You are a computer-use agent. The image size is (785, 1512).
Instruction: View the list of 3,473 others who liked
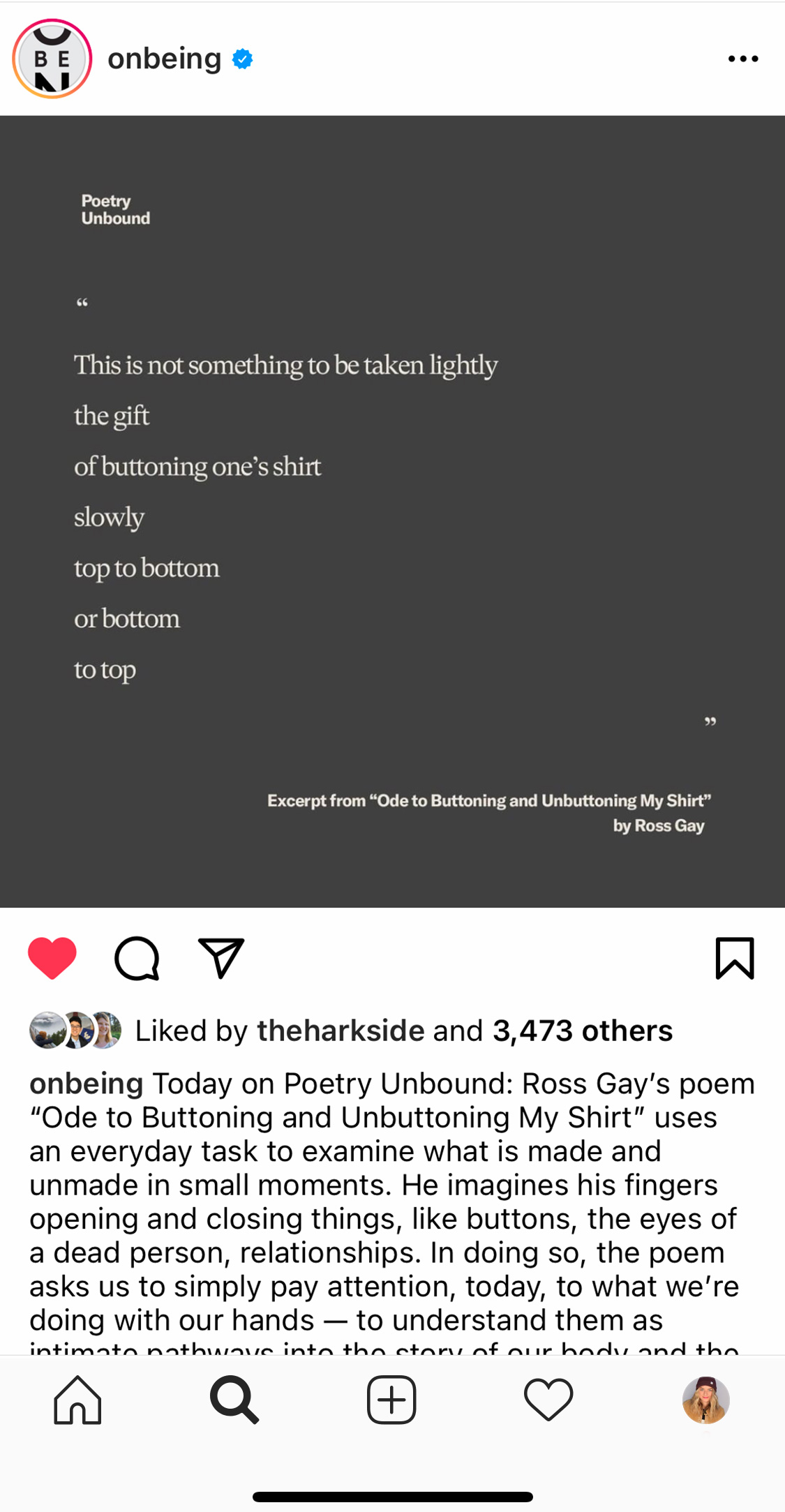[x=583, y=1031]
